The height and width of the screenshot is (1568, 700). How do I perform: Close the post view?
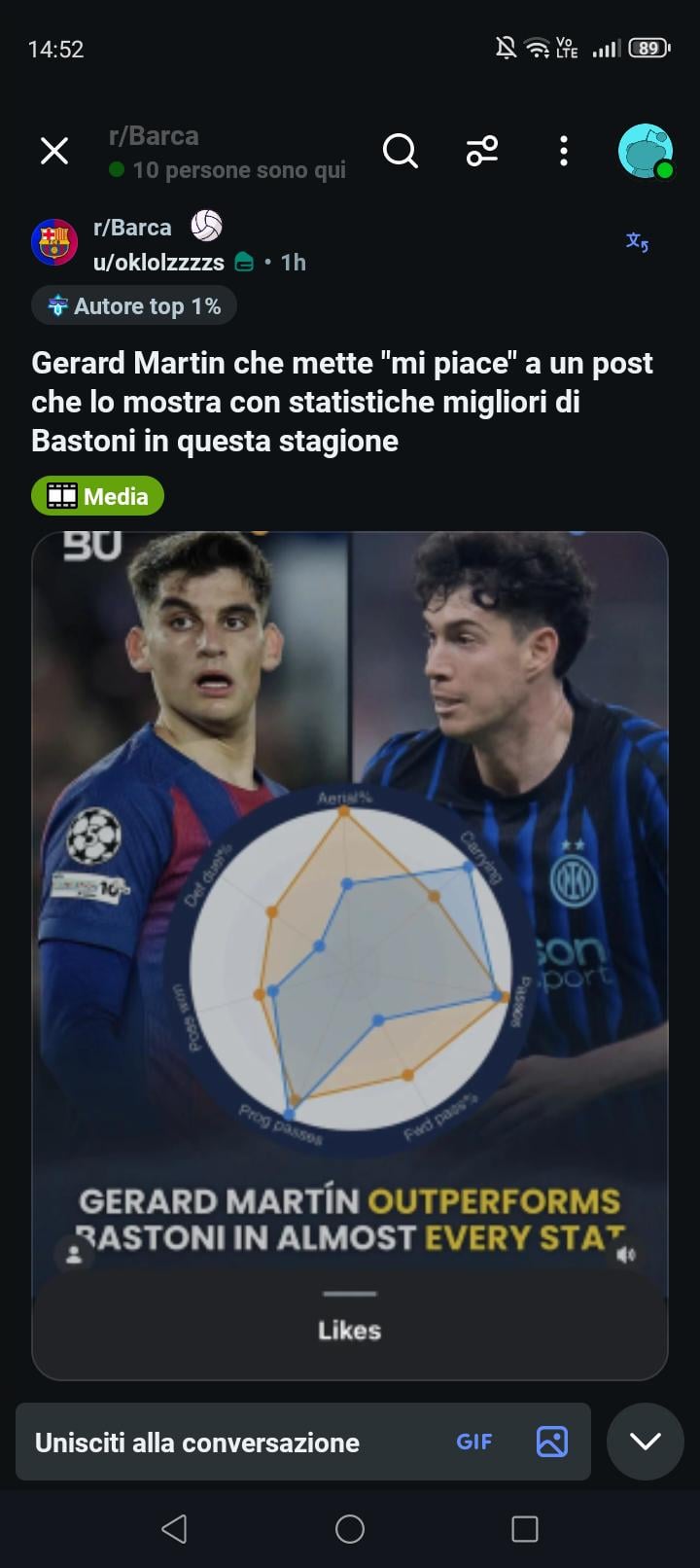point(54,151)
